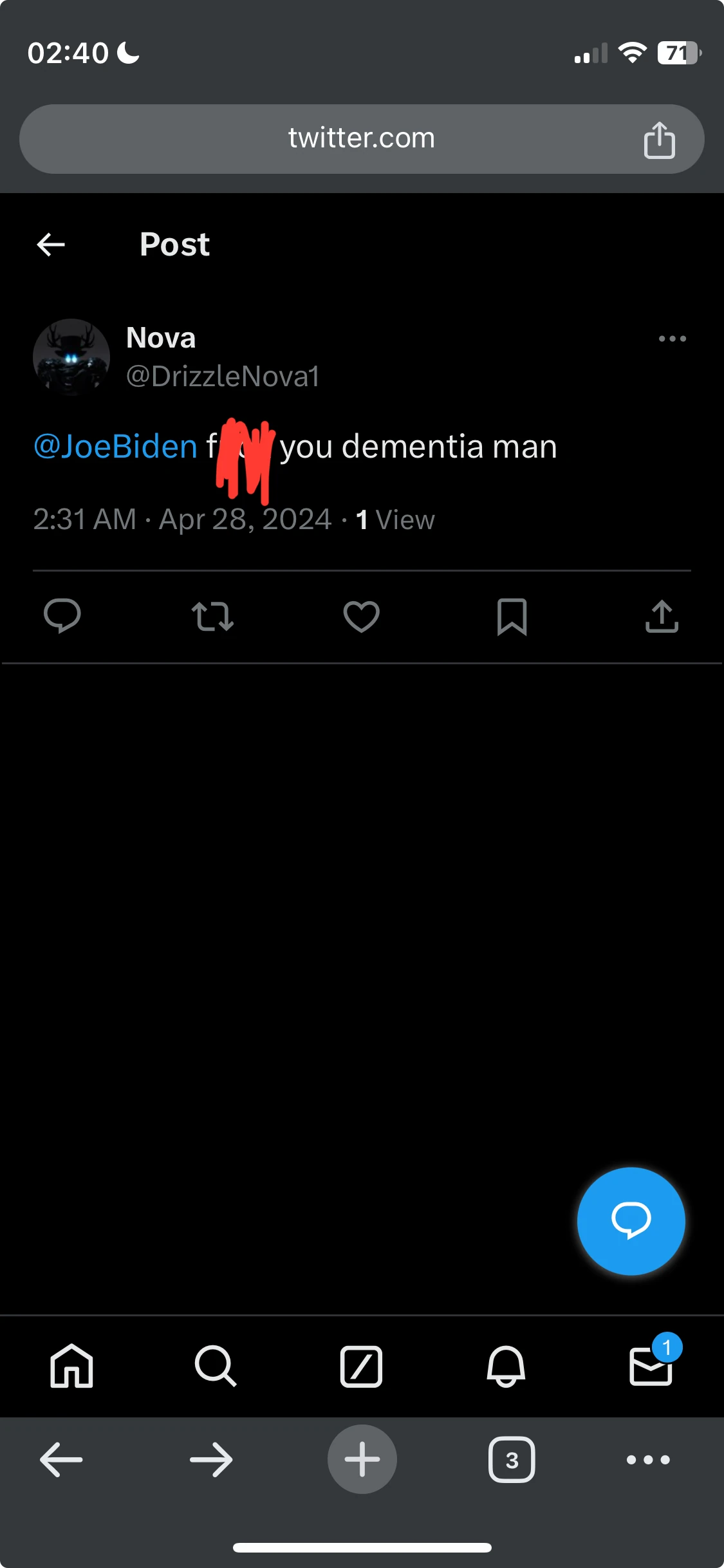Viewport: 724px width, 1568px height.
Task: Tap the blue floating message button
Action: (x=631, y=1221)
